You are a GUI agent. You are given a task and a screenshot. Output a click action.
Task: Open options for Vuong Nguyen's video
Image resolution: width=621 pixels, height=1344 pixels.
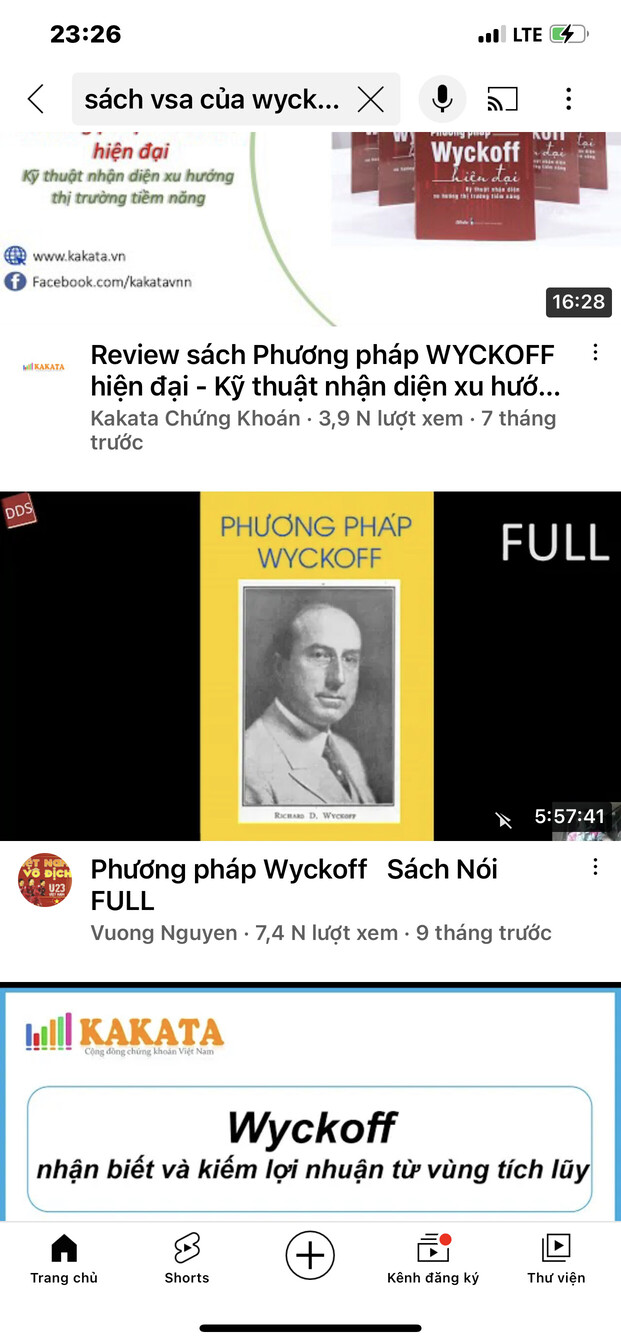[x=595, y=867]
